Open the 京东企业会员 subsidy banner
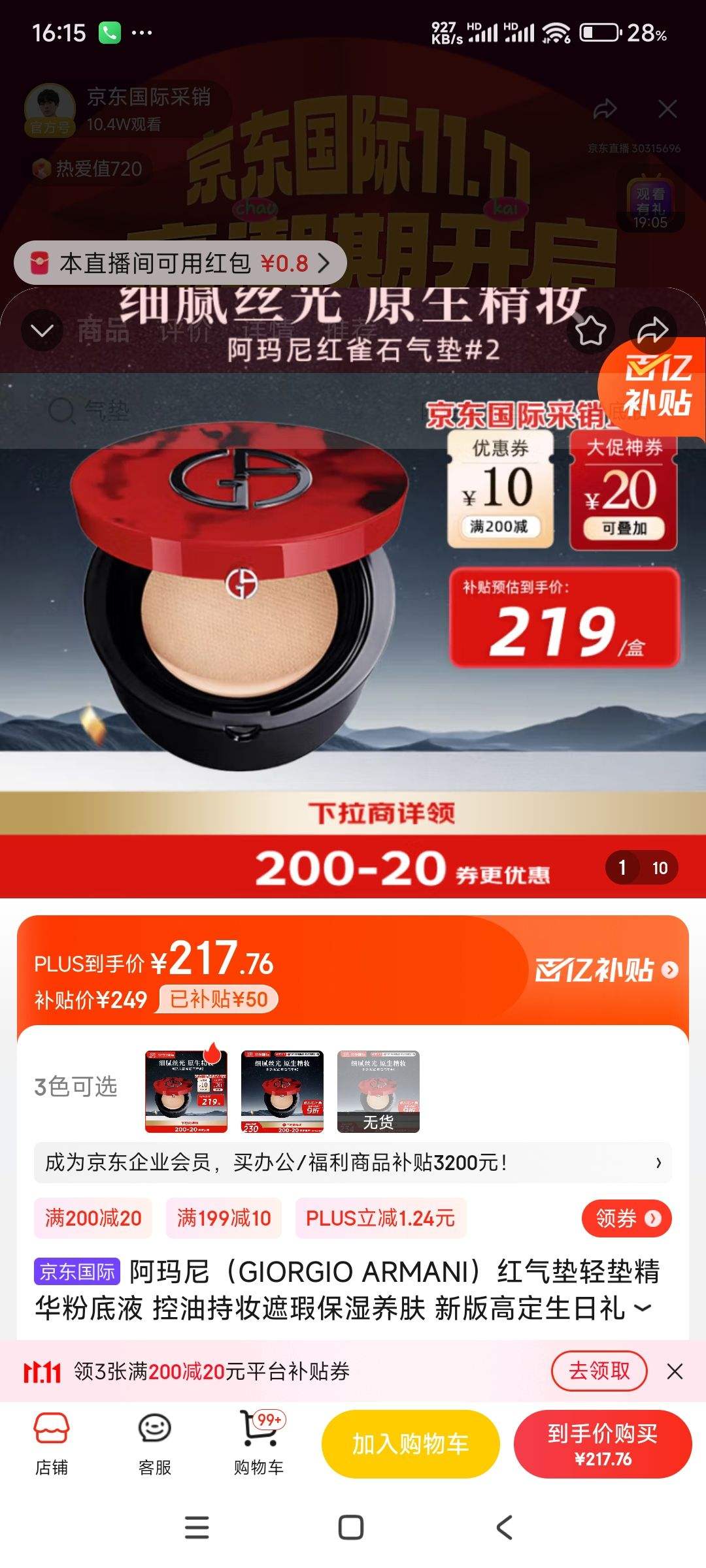 353,1163
